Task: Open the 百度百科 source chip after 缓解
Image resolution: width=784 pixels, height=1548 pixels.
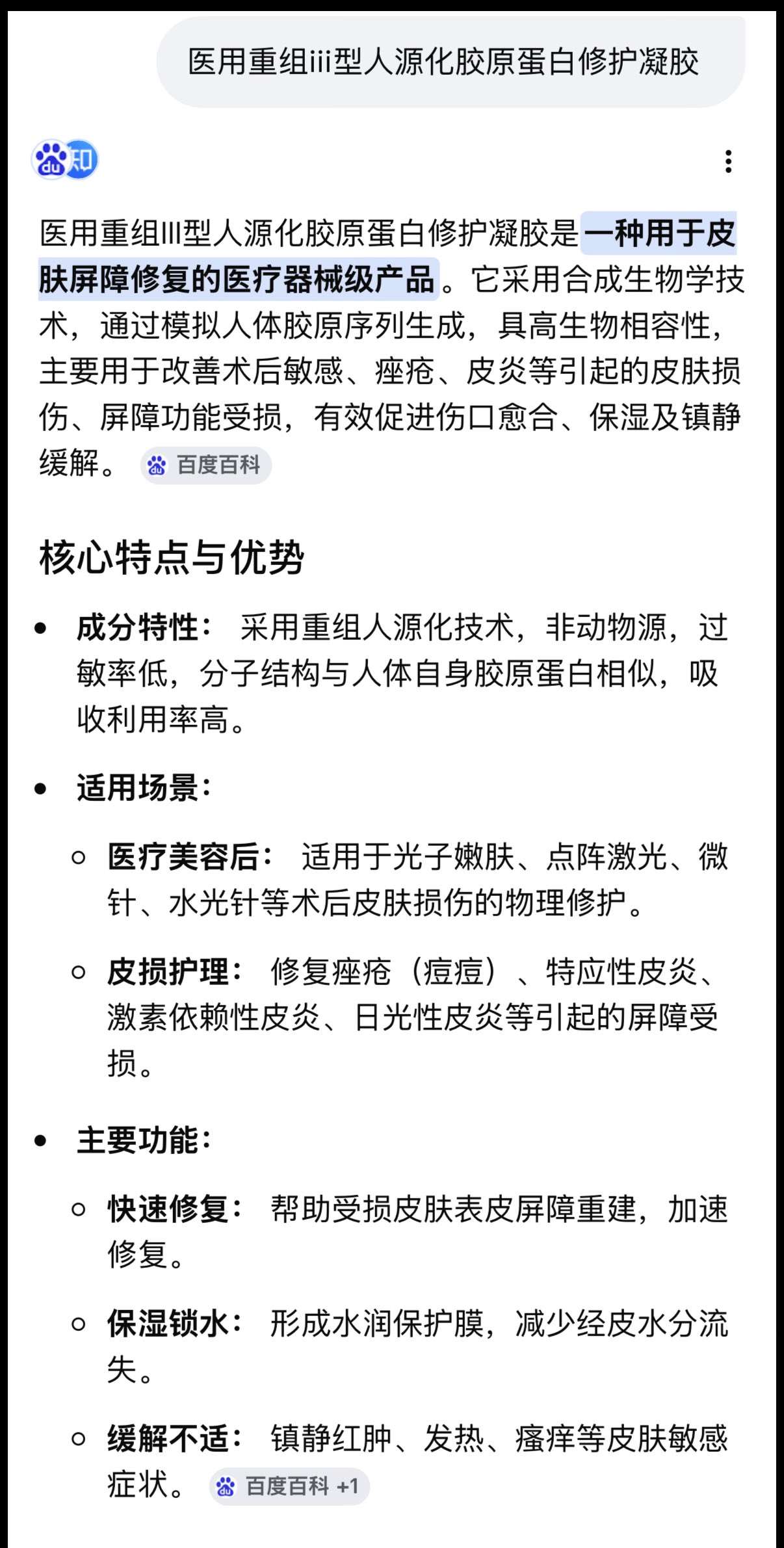Action: coord(206,466)
